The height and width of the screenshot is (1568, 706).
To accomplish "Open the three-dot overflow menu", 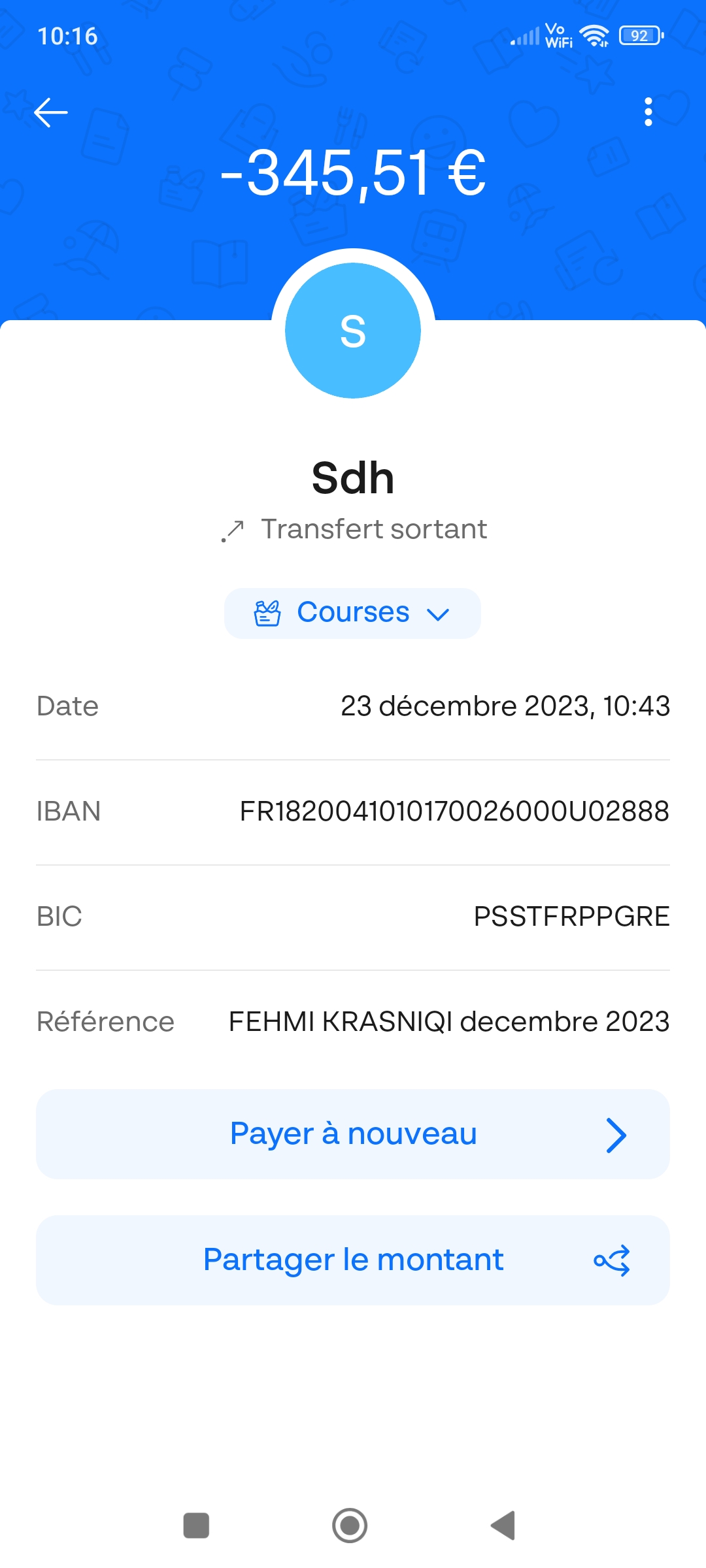I will (x=648, y=112).
